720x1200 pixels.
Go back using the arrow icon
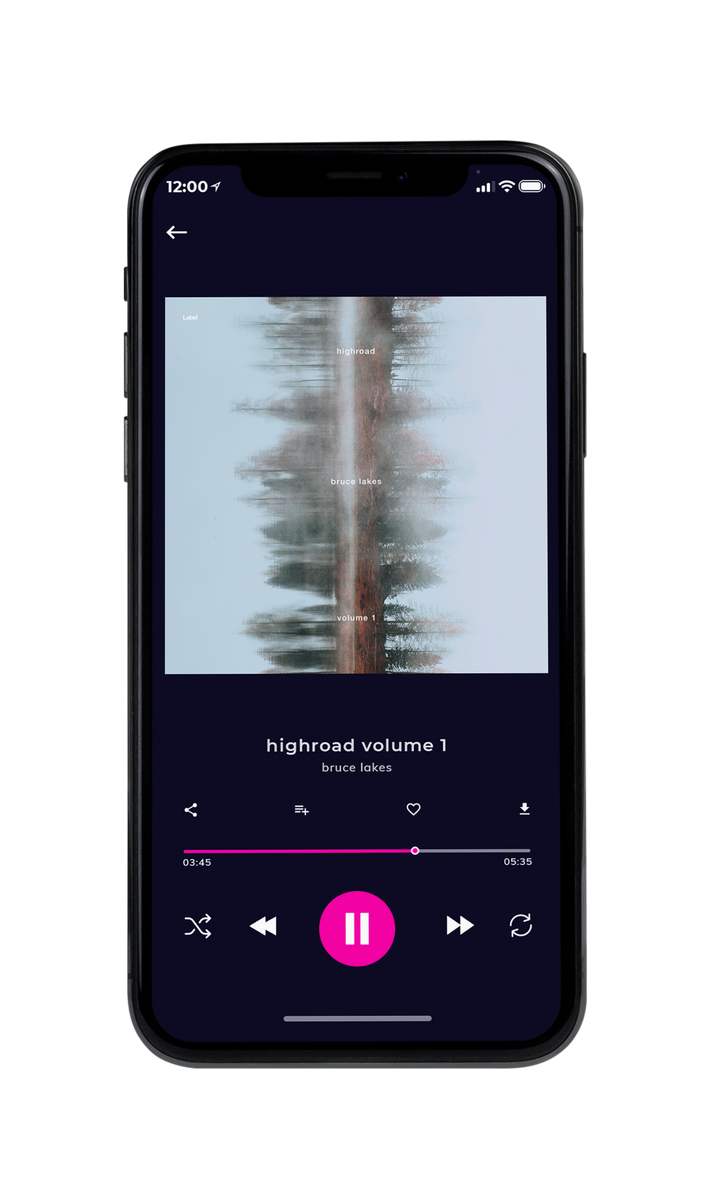point(177,232)
